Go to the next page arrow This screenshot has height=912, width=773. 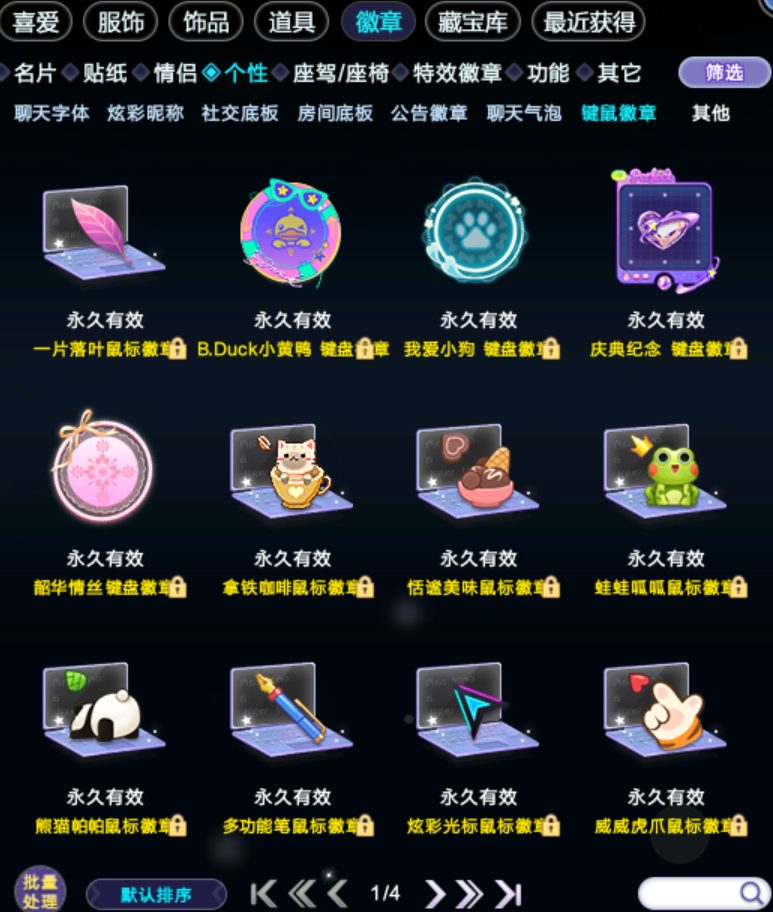tap(435, 893)
